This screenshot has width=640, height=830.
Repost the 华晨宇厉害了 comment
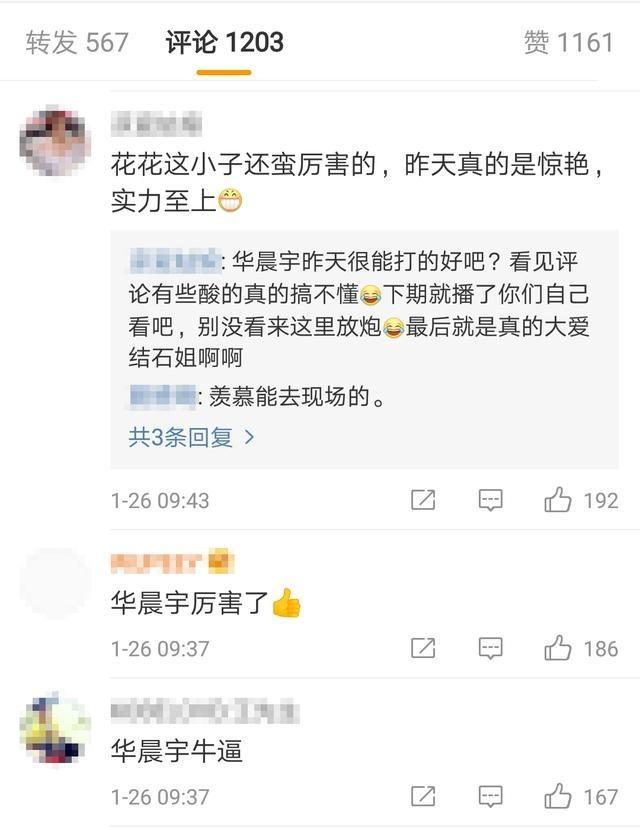pyautogui.click(x=423, y=649)
